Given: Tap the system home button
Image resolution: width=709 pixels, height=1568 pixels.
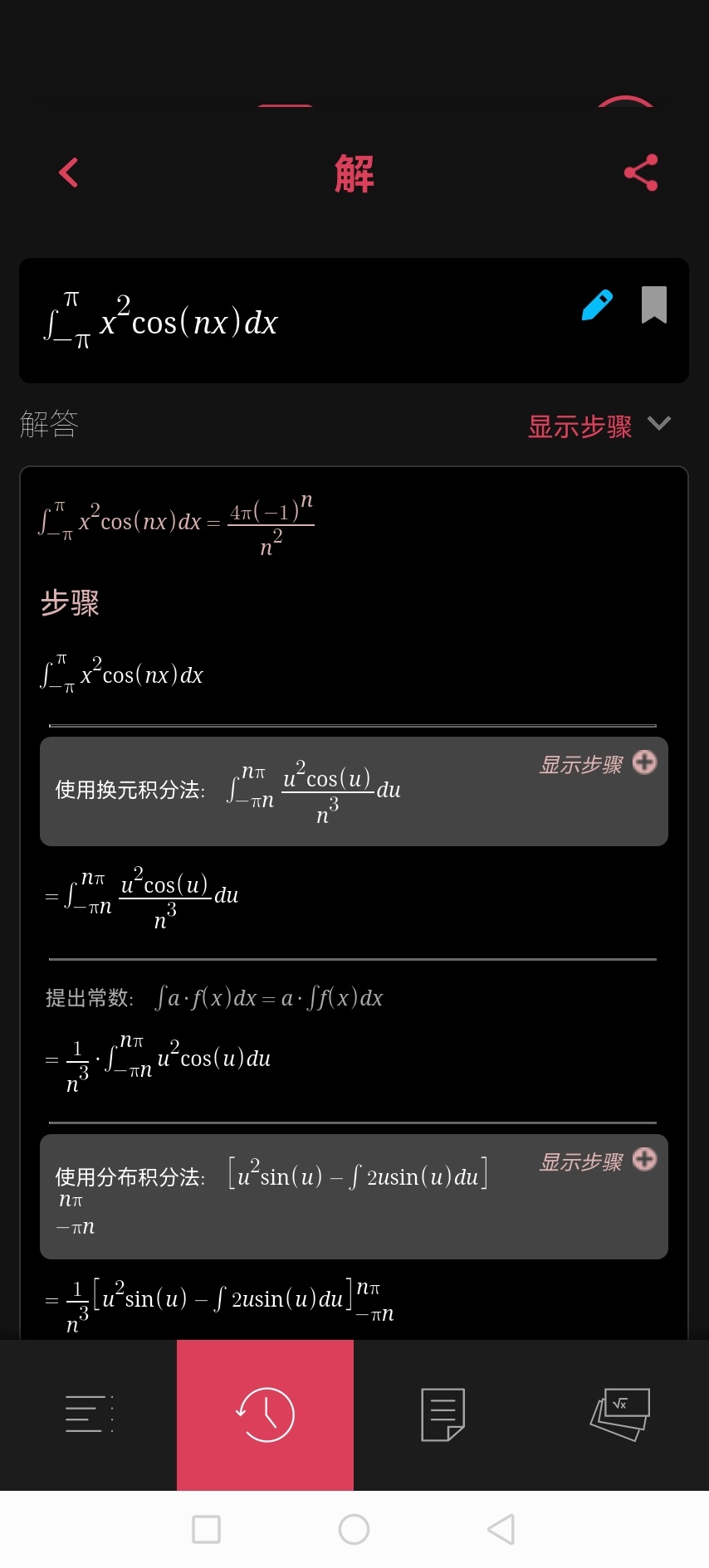Looking at the screenshot, I should [x=354, y=1529].
